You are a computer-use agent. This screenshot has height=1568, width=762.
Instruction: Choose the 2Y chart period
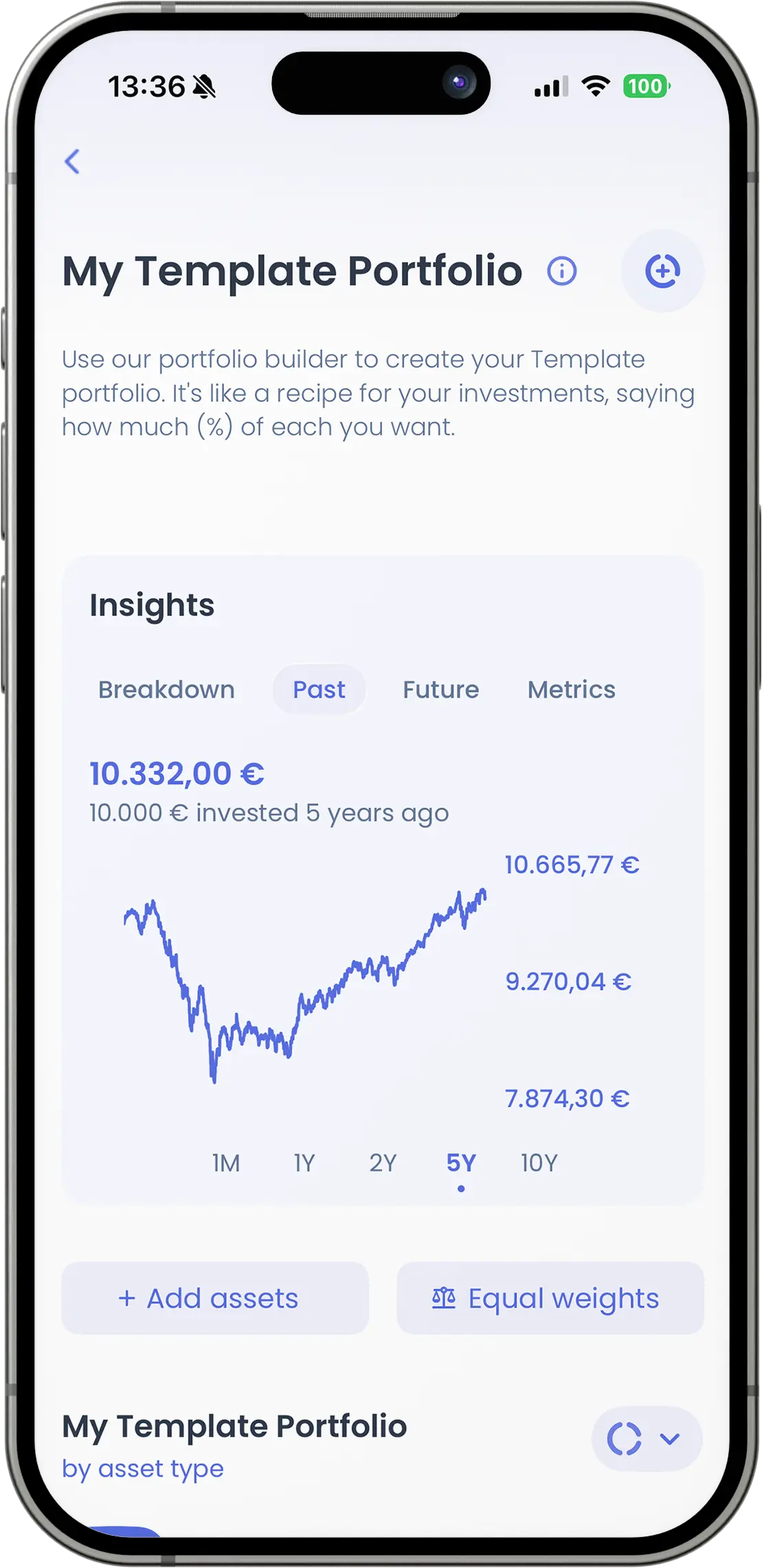[383, 1163]
